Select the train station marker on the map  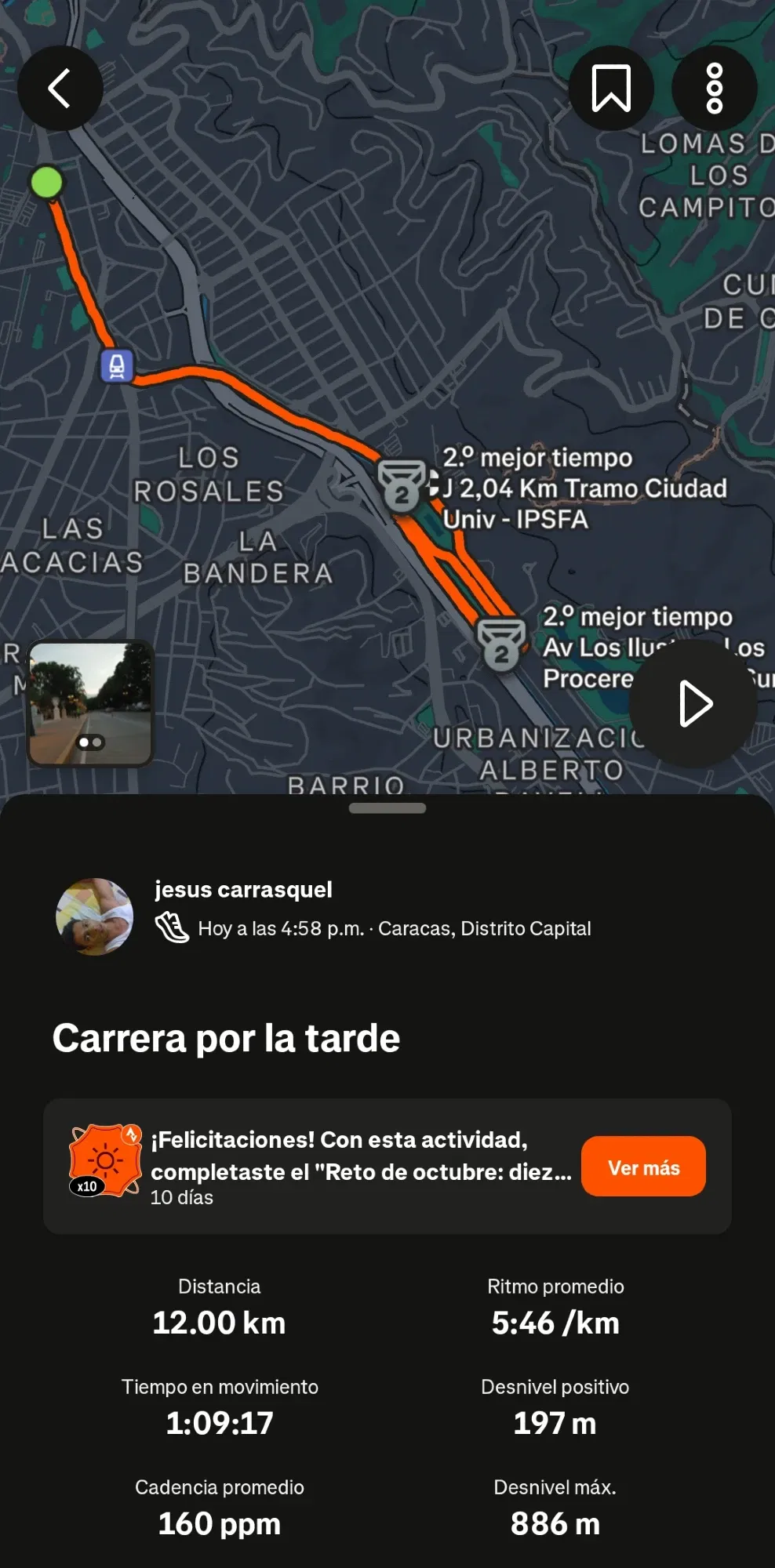click(x=118, y=365)
